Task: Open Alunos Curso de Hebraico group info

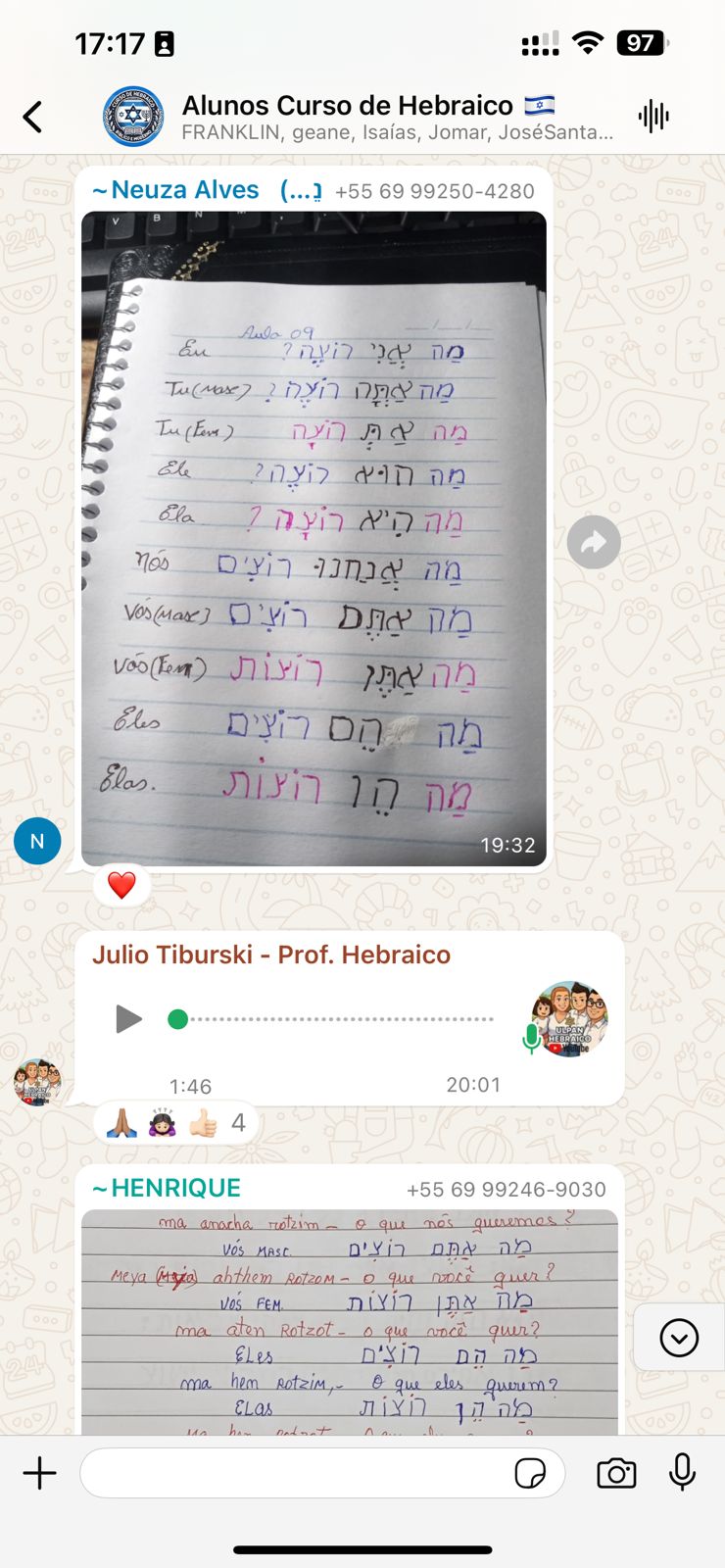Action: point(367,116)
